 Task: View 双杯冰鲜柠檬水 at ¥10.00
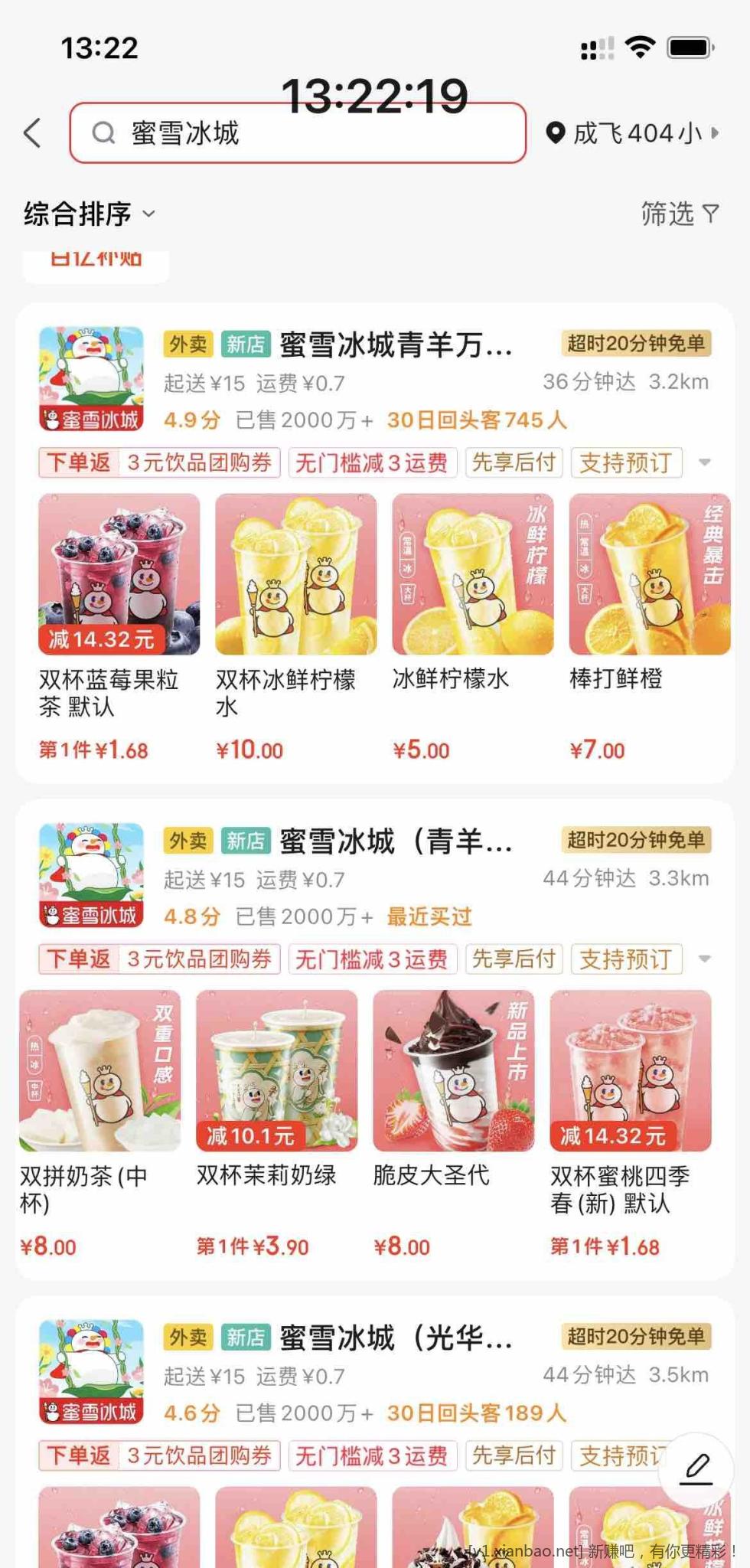(x=295, y=574)
